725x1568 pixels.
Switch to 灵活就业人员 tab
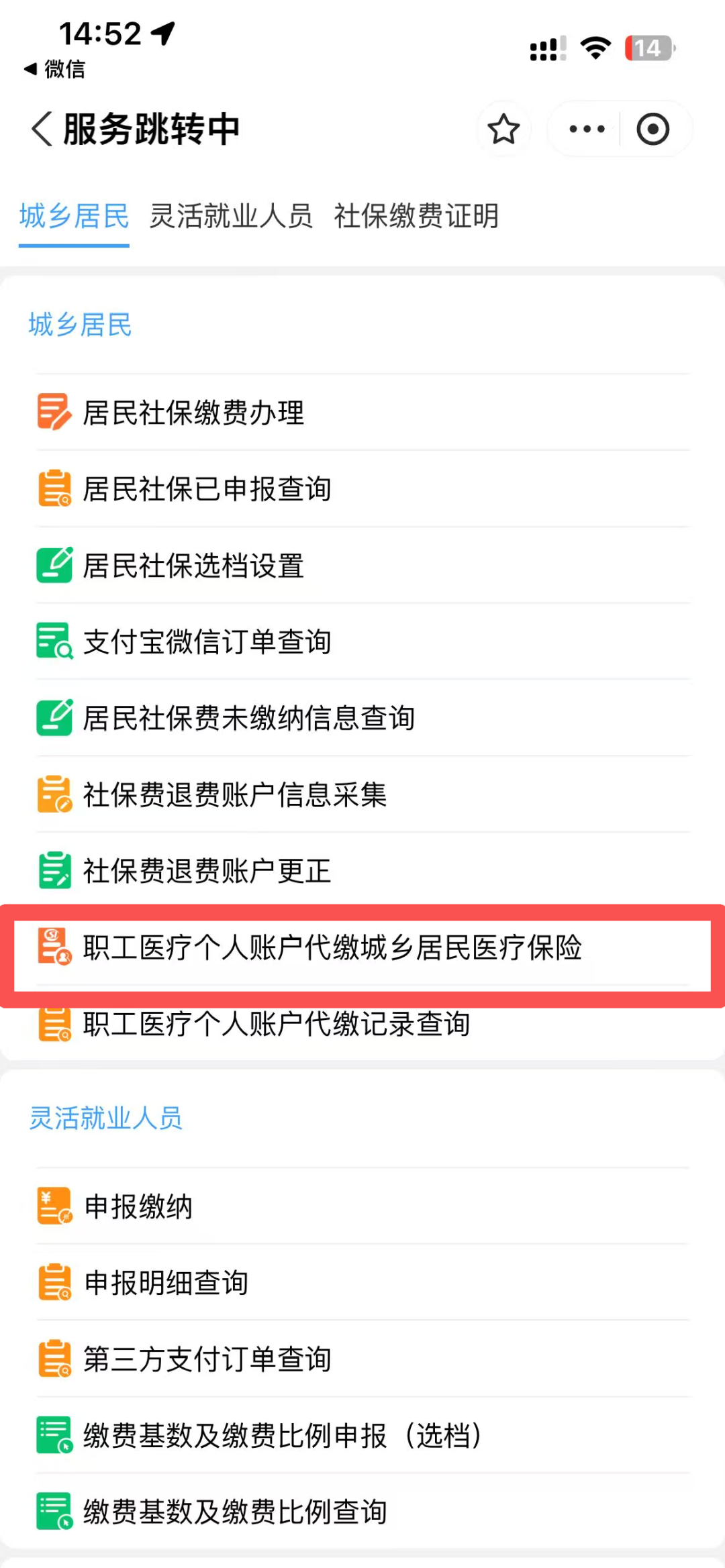coord(231,216)
